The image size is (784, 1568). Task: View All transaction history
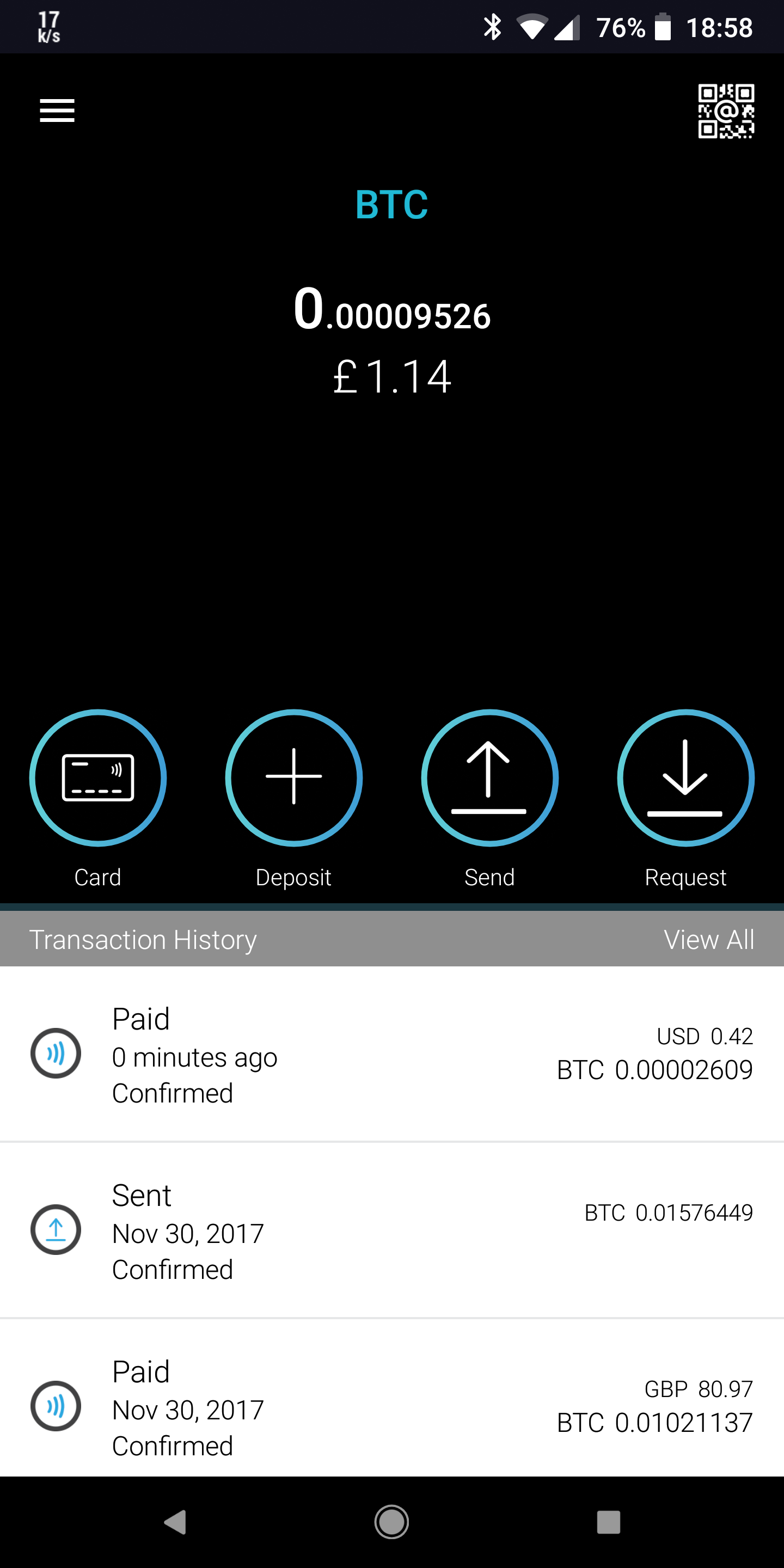pos(708,939)
